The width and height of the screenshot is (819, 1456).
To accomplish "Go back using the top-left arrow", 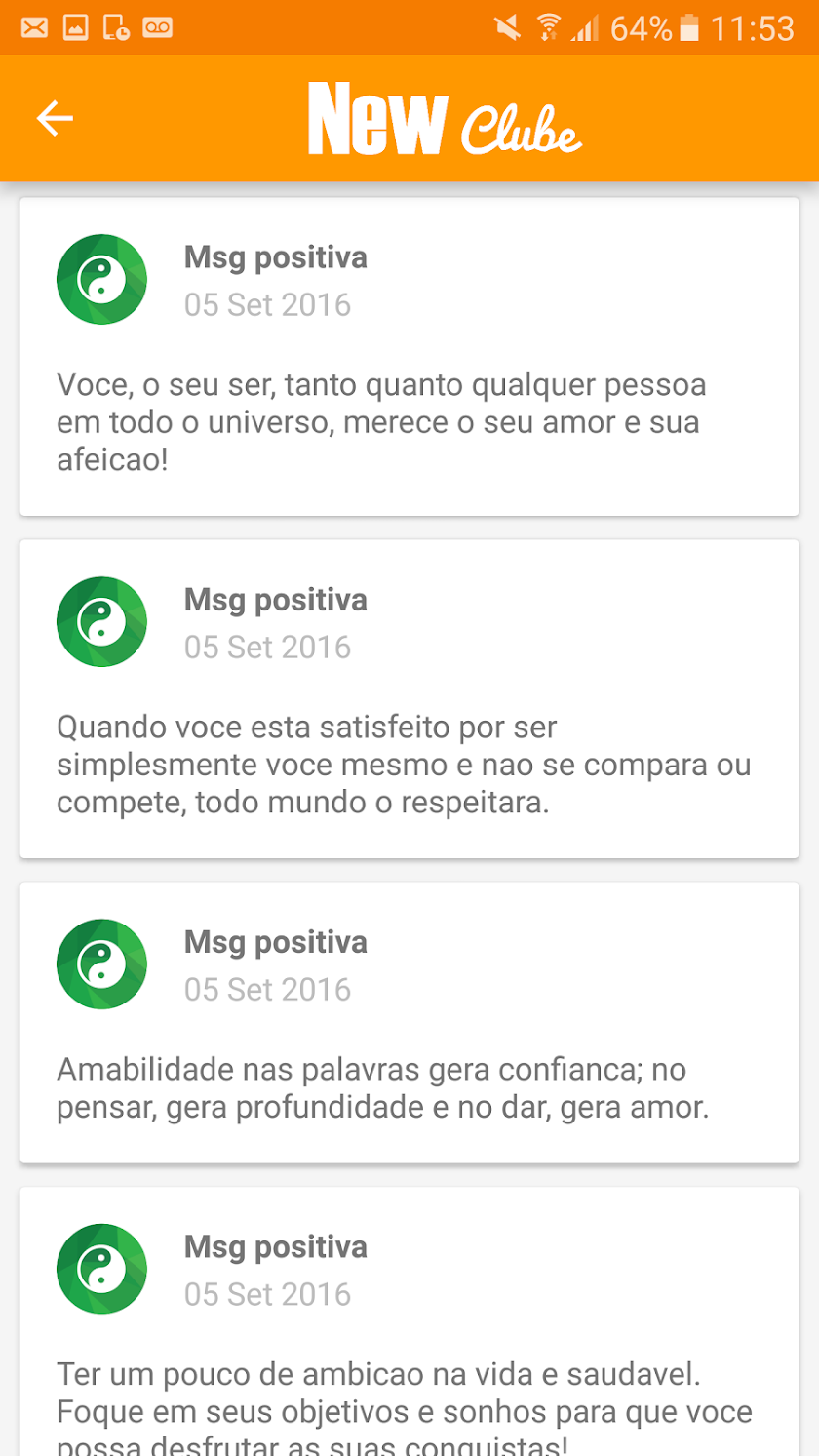I will pos(55,118).
